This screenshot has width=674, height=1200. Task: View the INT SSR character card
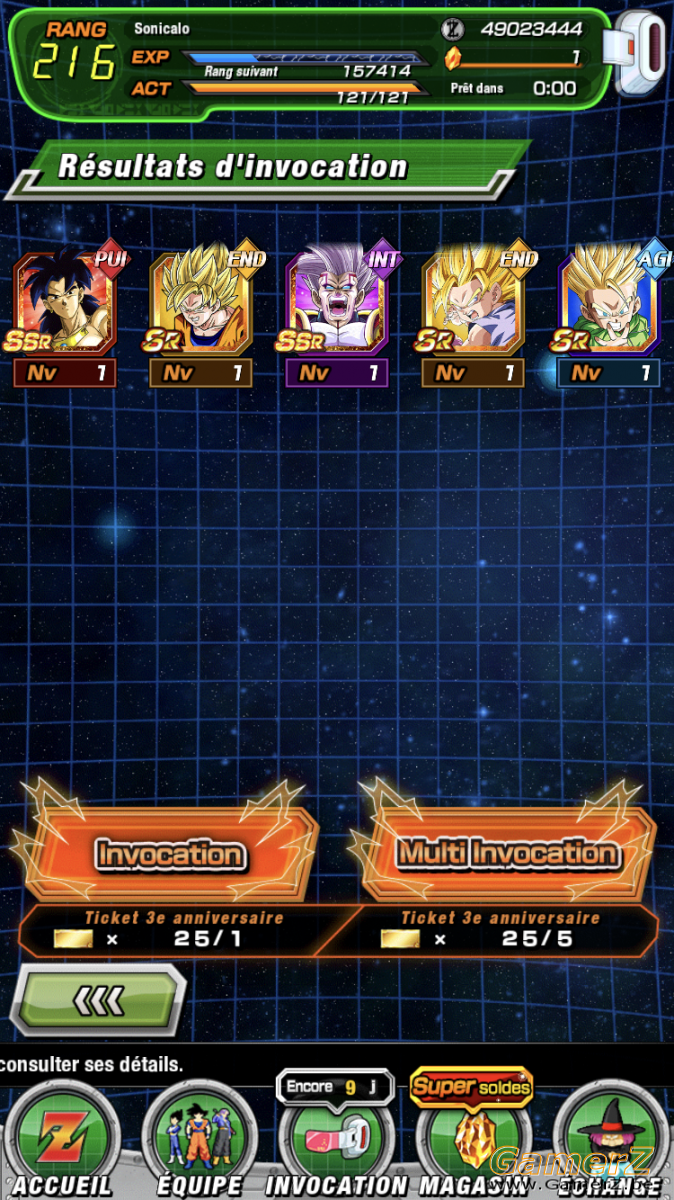point(337,304)
